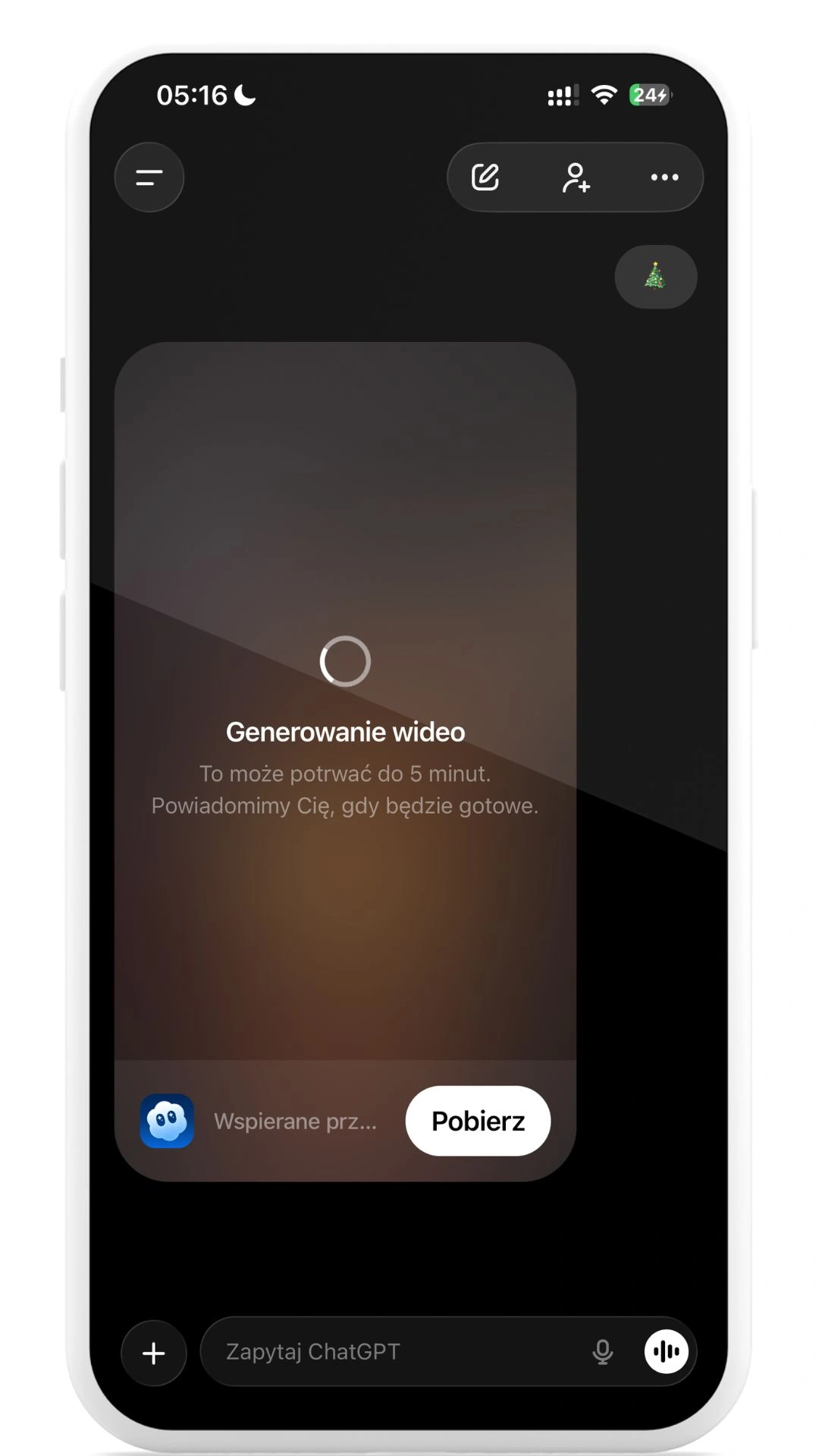The height and width of the screenshot is (1456, 819).
Task: Start voice mode with waveform button
Action: (667, 1351)
